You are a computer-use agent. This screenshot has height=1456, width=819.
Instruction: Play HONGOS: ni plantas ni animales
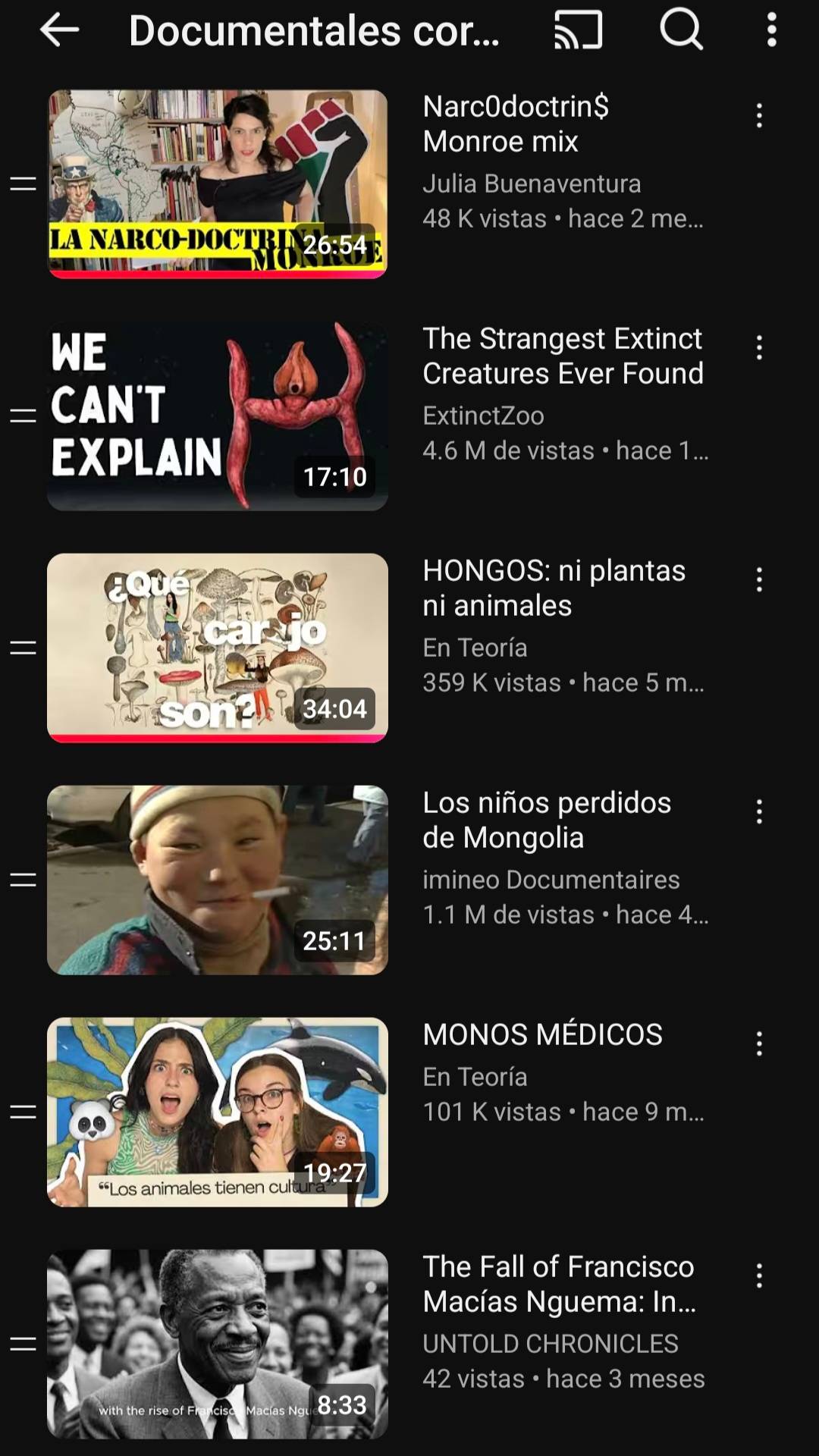(218, 648)
